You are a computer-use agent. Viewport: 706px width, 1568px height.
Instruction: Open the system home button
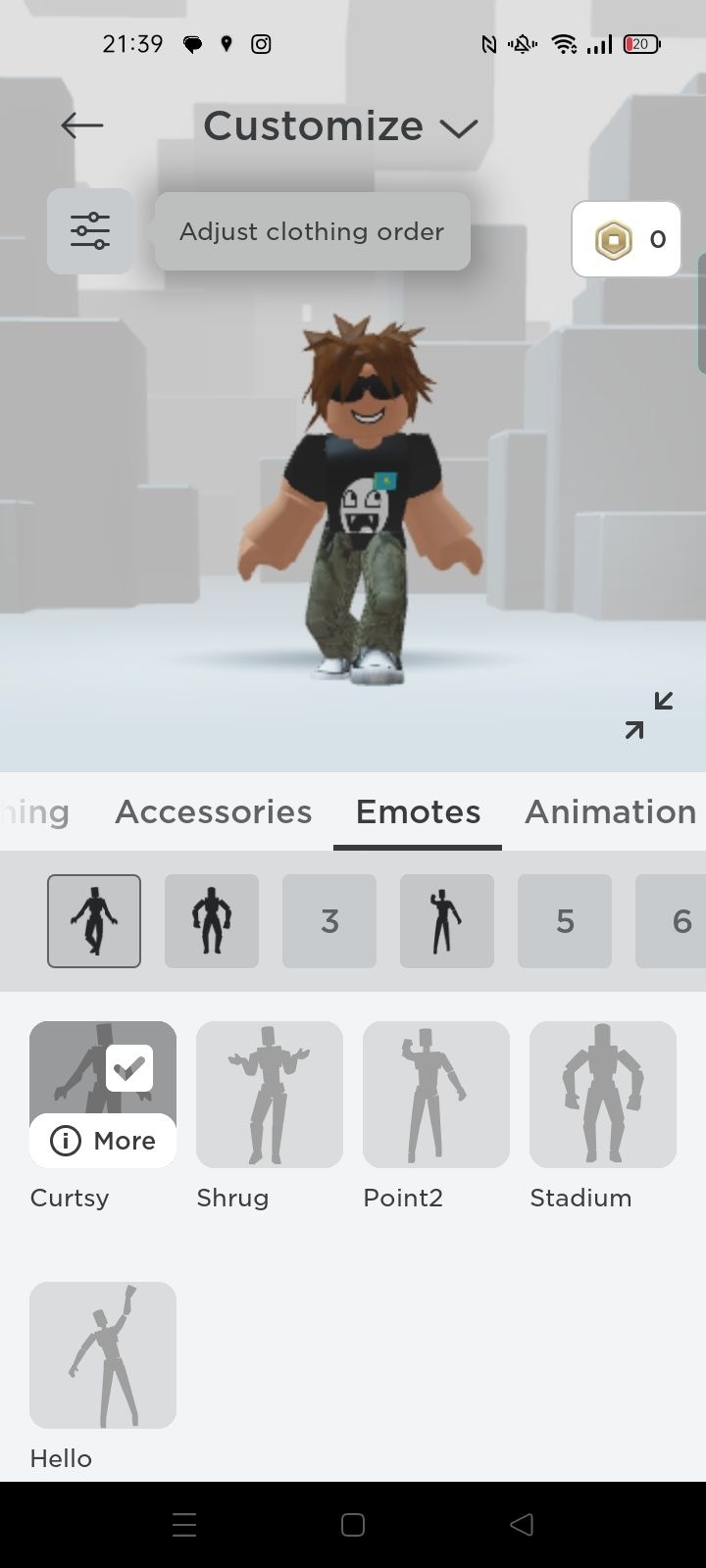coord(353,1525)
